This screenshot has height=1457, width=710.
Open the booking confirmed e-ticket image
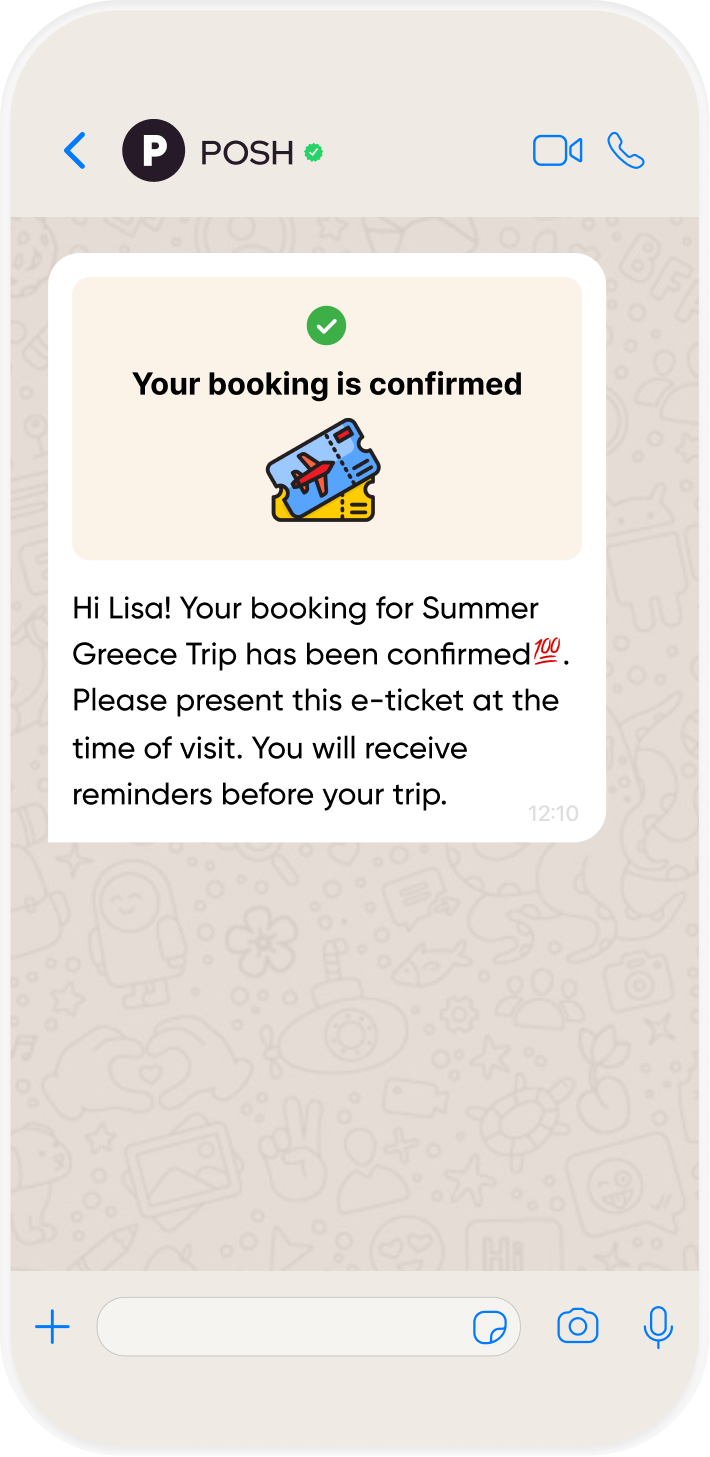point(327,418)
